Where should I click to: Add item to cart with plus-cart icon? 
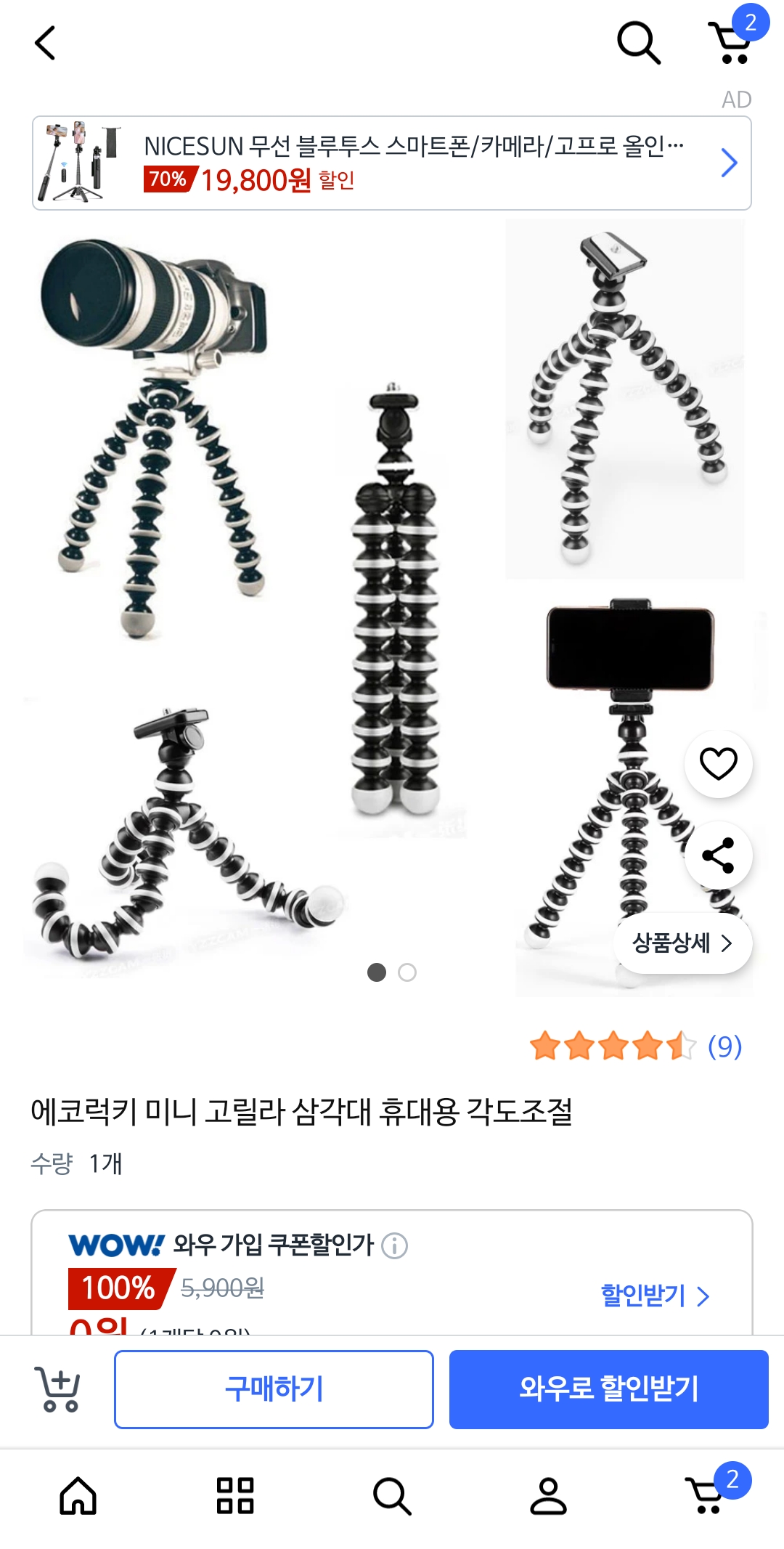pos(57,1389)
